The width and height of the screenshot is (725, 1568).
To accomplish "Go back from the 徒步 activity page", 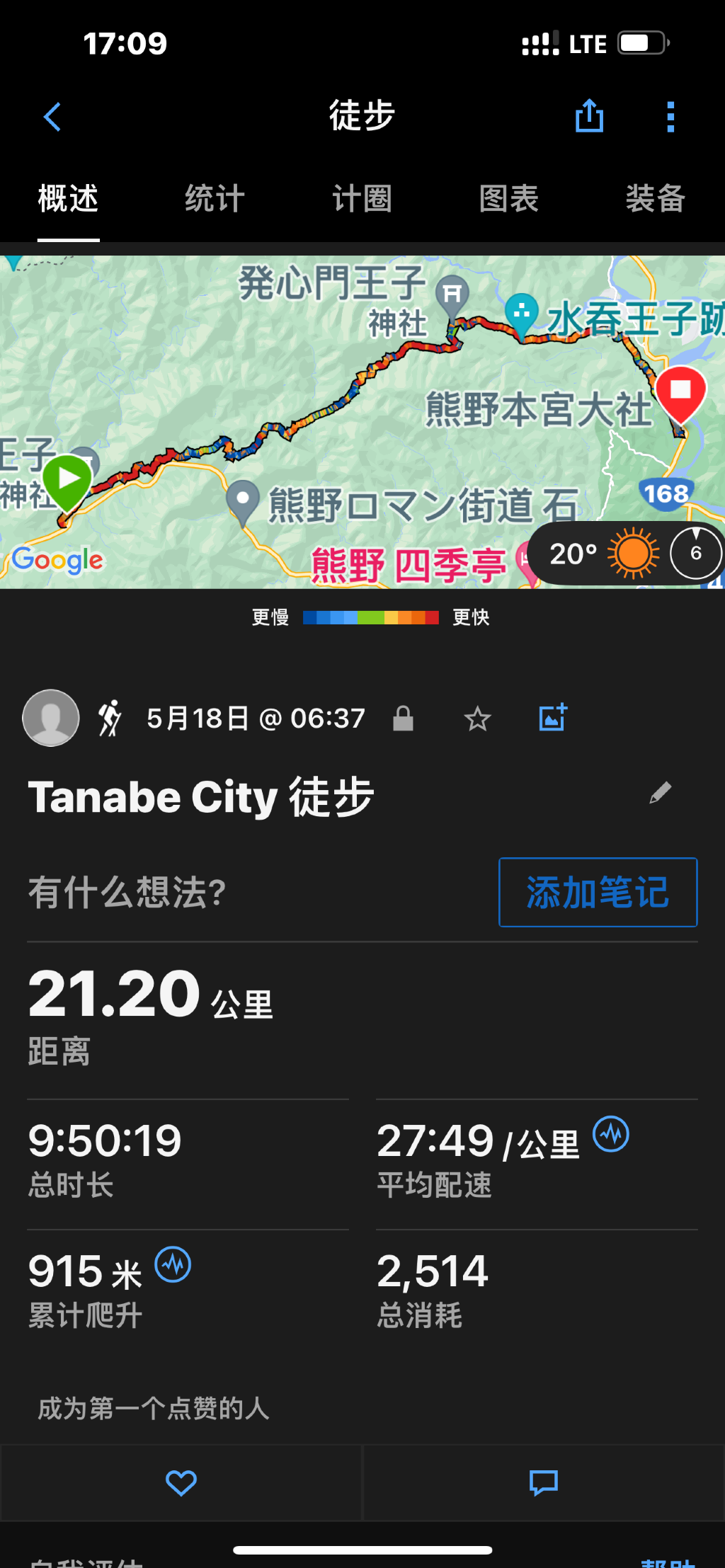I will (x=52, y=117).
